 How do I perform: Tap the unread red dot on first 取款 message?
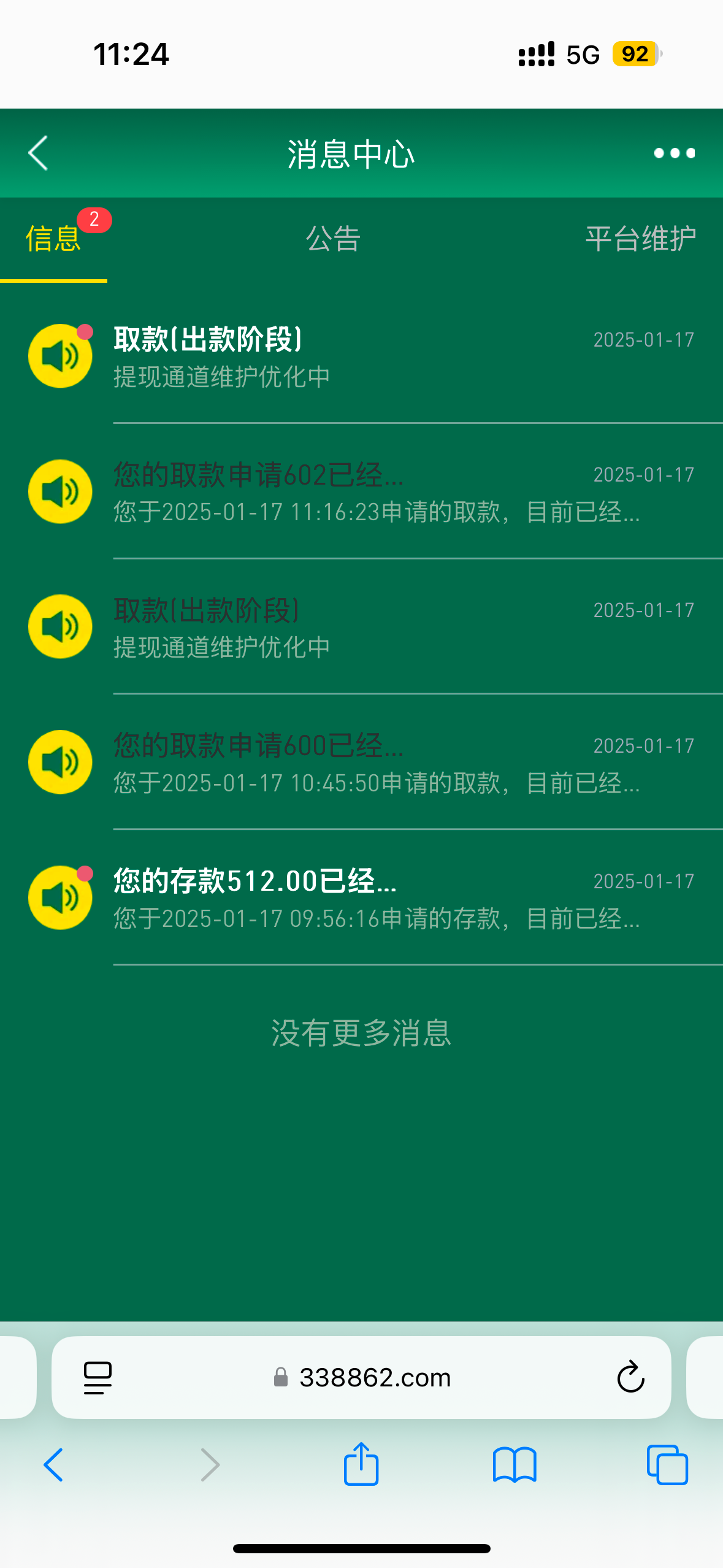(x=85, y=331)
